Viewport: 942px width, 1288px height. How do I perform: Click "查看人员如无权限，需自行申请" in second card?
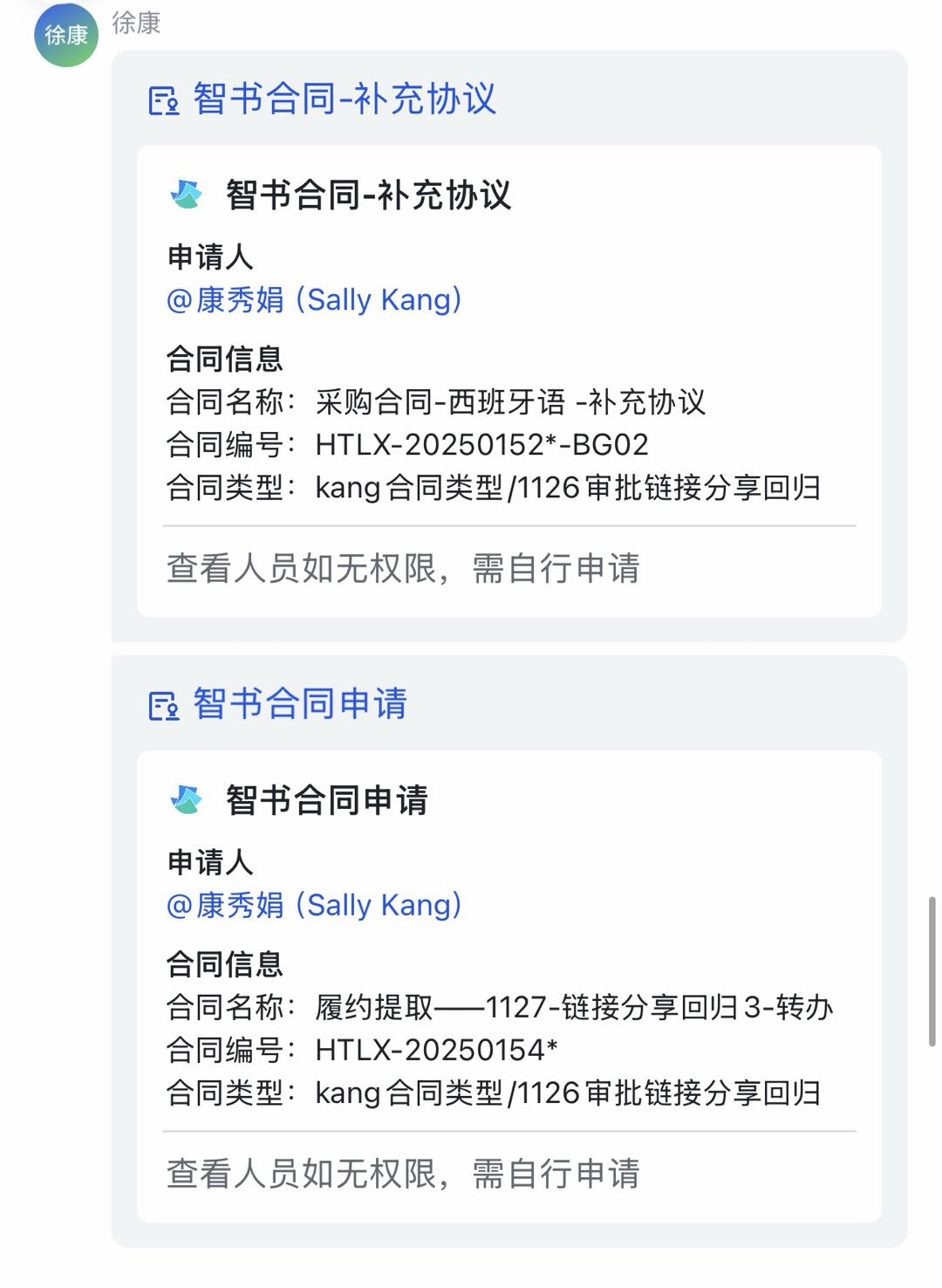[404, 1175]
